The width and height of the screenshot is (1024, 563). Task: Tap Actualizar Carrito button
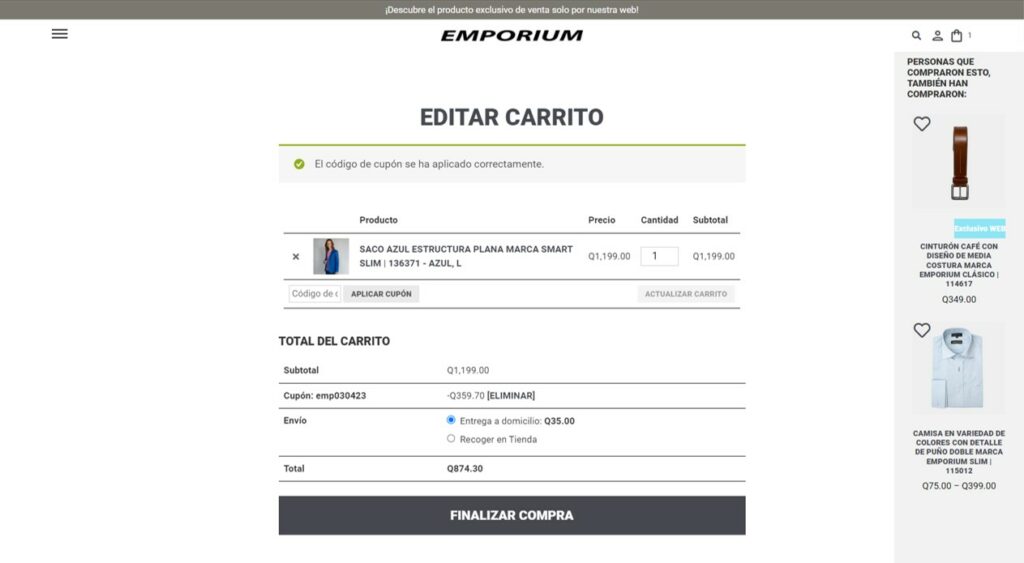point(685,294)
